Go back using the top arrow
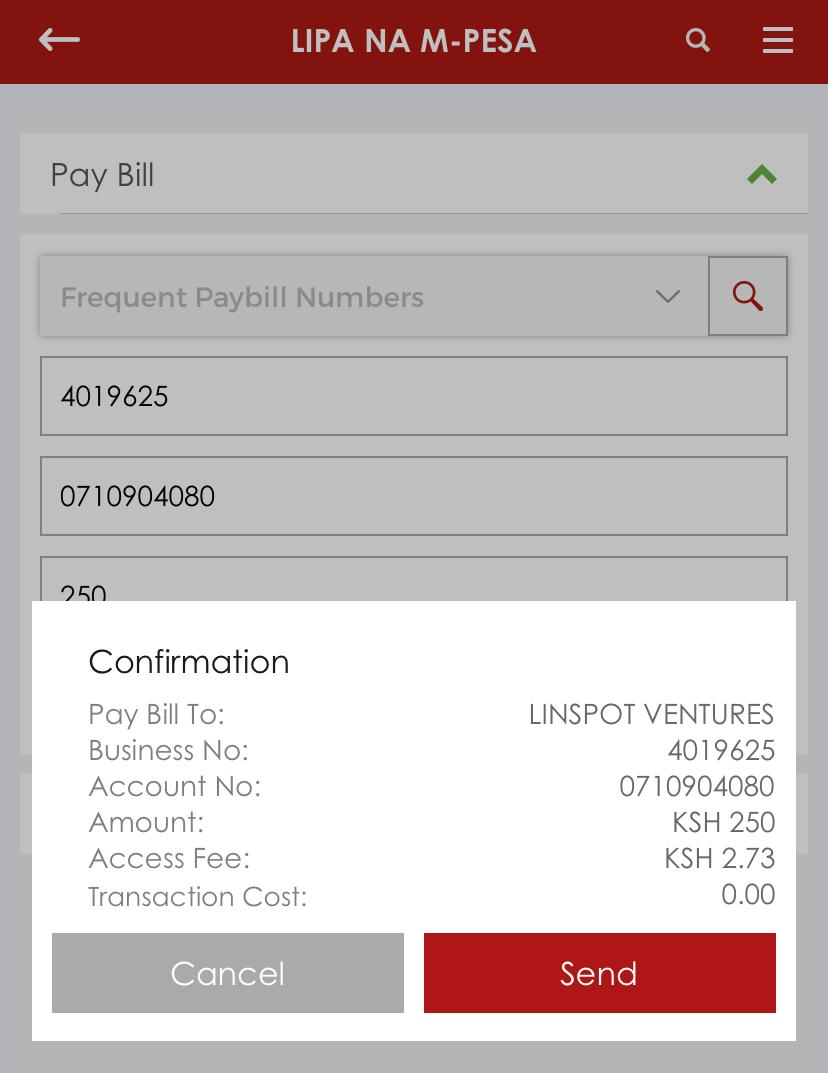The image size is (828, 1073). pos(59,40)
